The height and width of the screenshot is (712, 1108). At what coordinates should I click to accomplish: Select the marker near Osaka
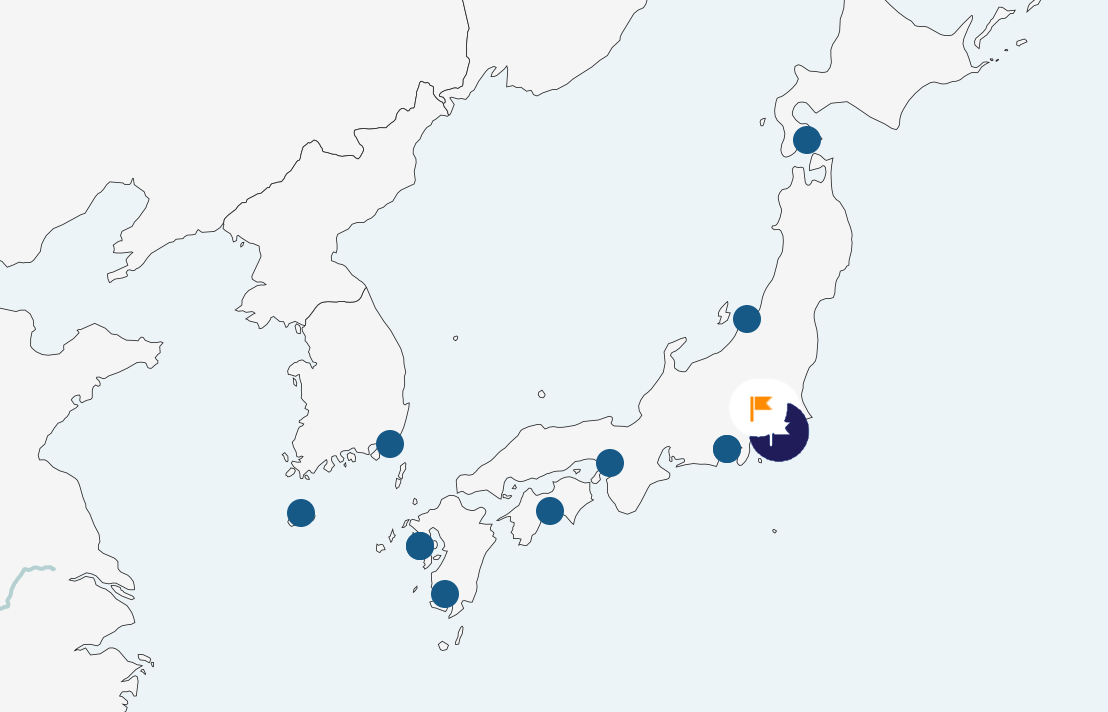[x=610, y=463]
